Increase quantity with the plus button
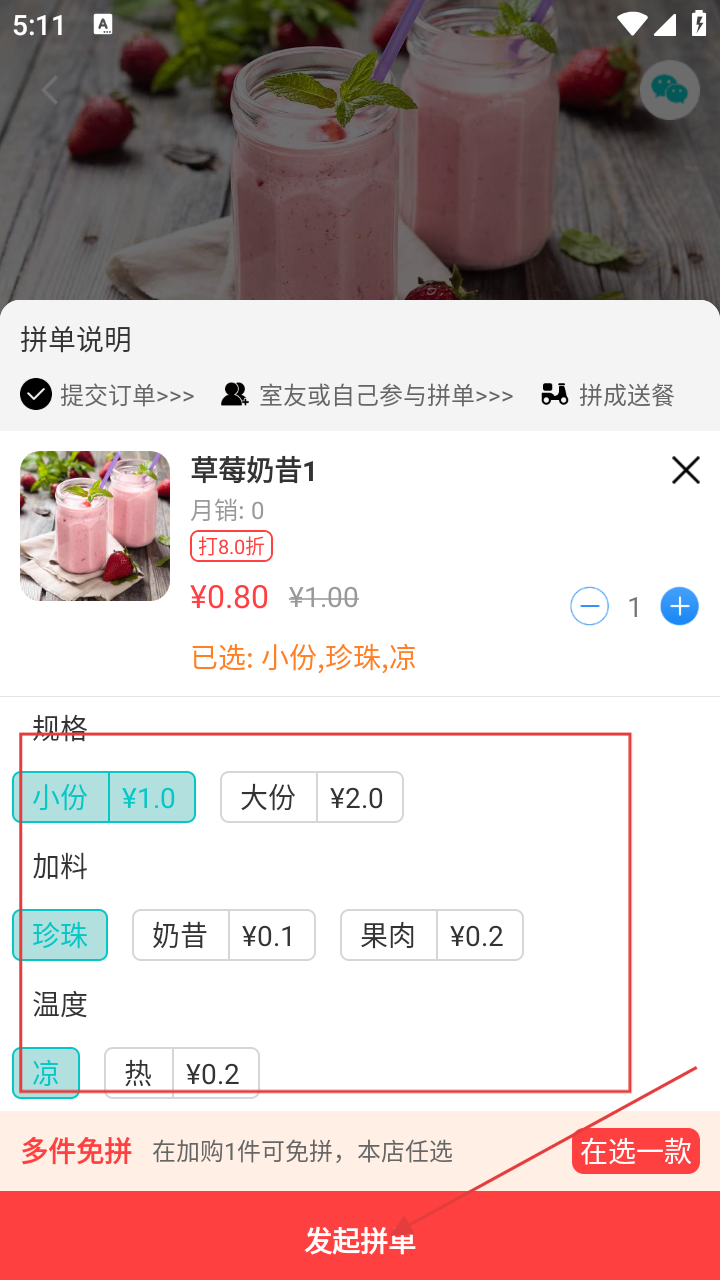Viewport: 720px width, 1280px height. tap(679, 606)
